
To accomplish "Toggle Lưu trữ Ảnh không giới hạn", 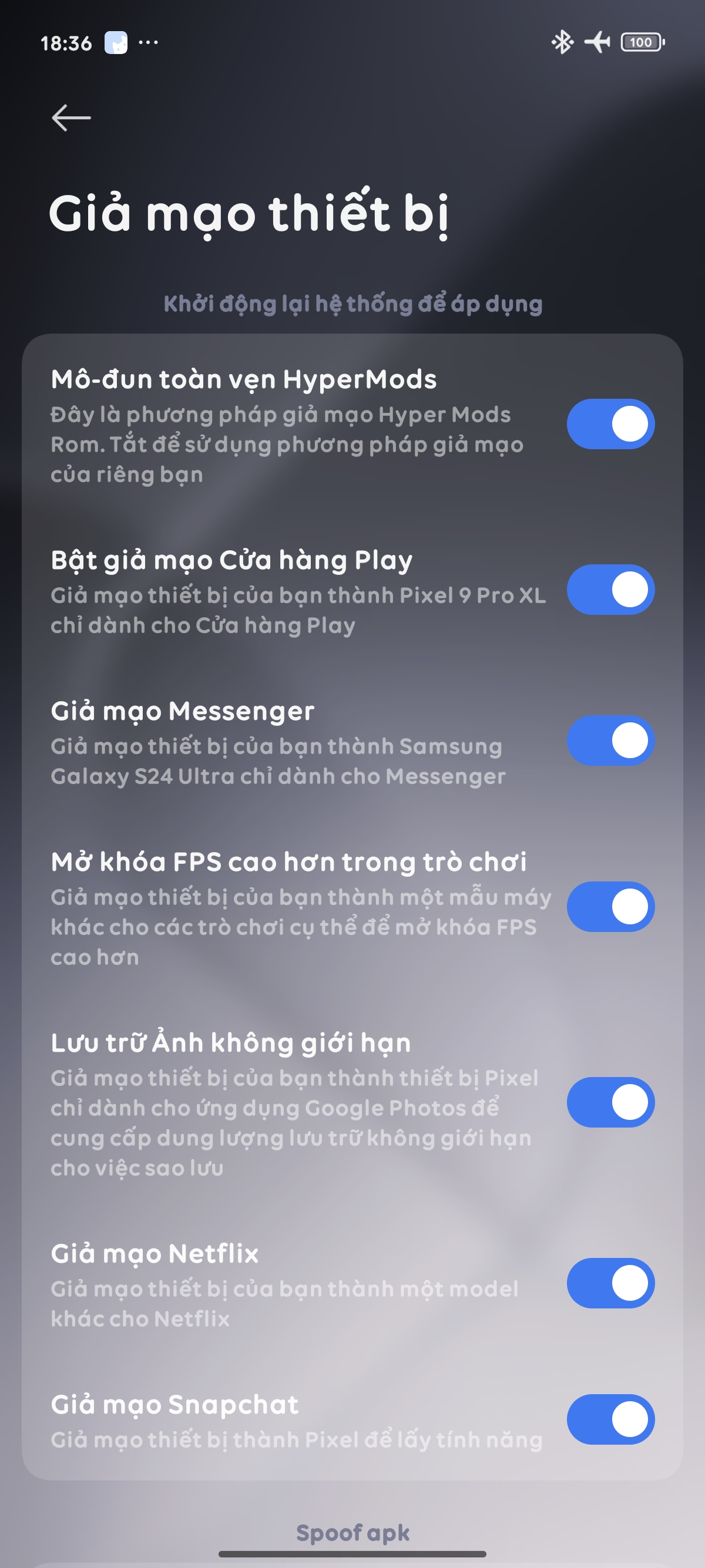I will [610, 1102].
